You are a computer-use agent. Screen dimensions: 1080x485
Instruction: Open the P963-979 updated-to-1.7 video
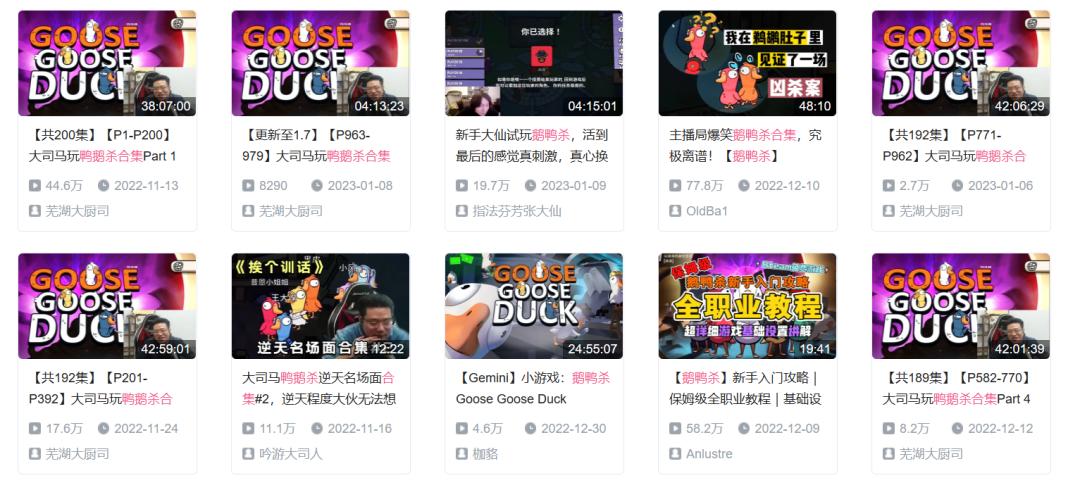click(x=320, y=63)
